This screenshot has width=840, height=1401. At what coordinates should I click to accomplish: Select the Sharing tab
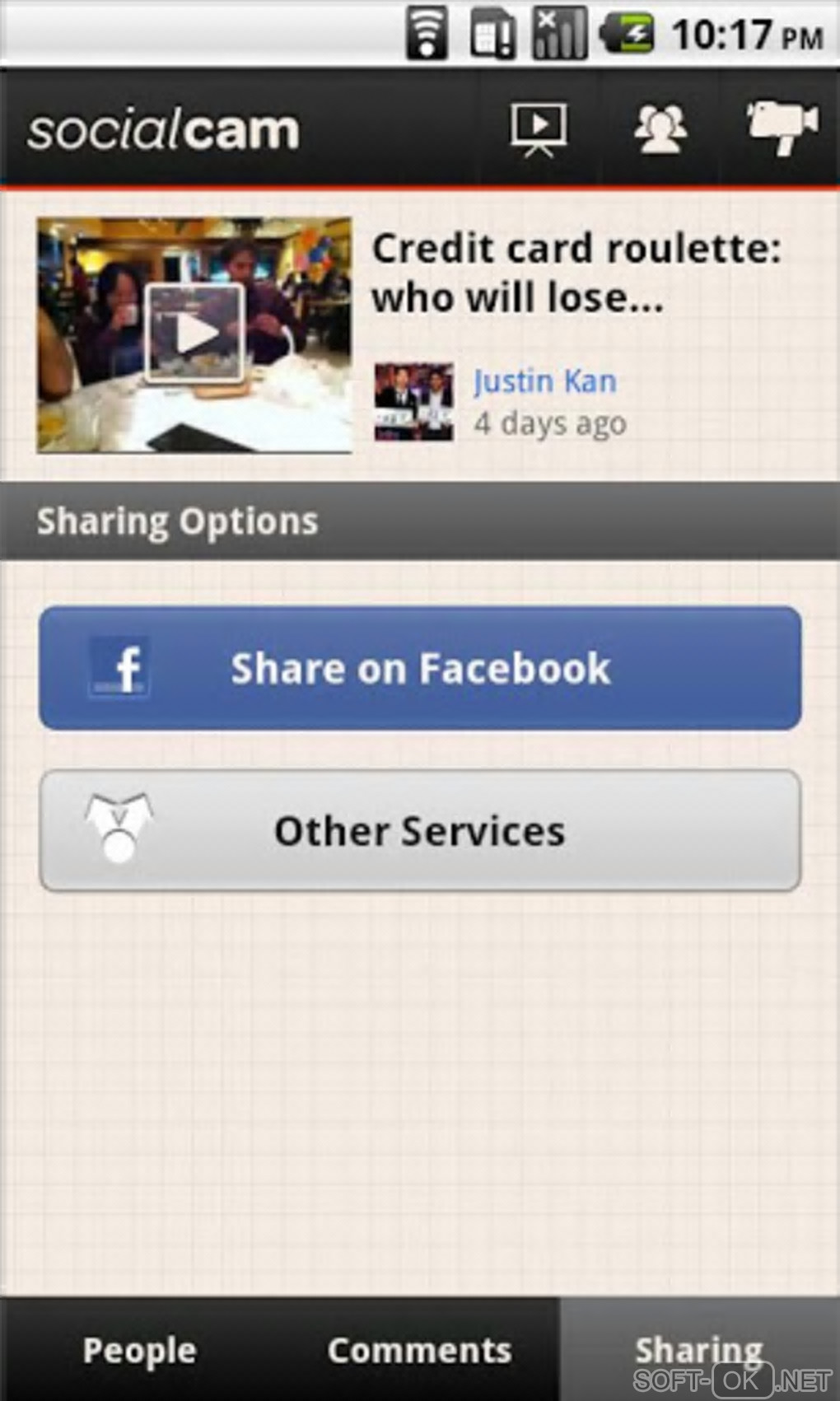[x=698, y=1351]
